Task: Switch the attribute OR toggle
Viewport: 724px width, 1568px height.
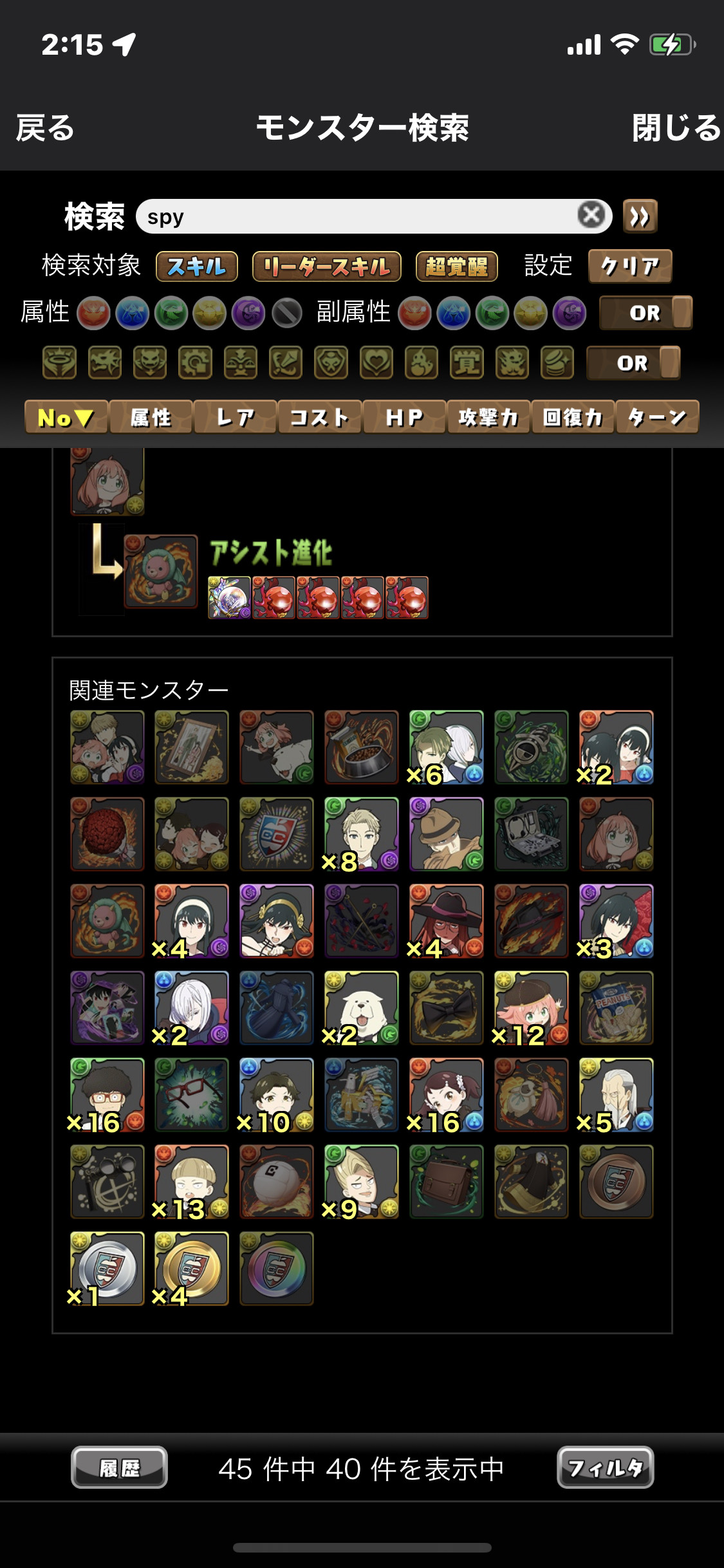Action: point(645,313)
